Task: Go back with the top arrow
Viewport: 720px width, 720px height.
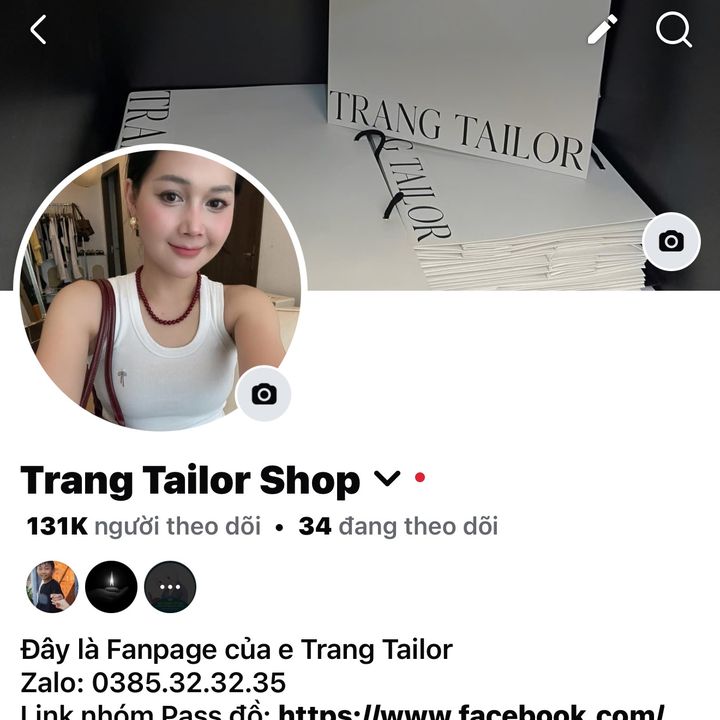Action: (x=39, y=30)
